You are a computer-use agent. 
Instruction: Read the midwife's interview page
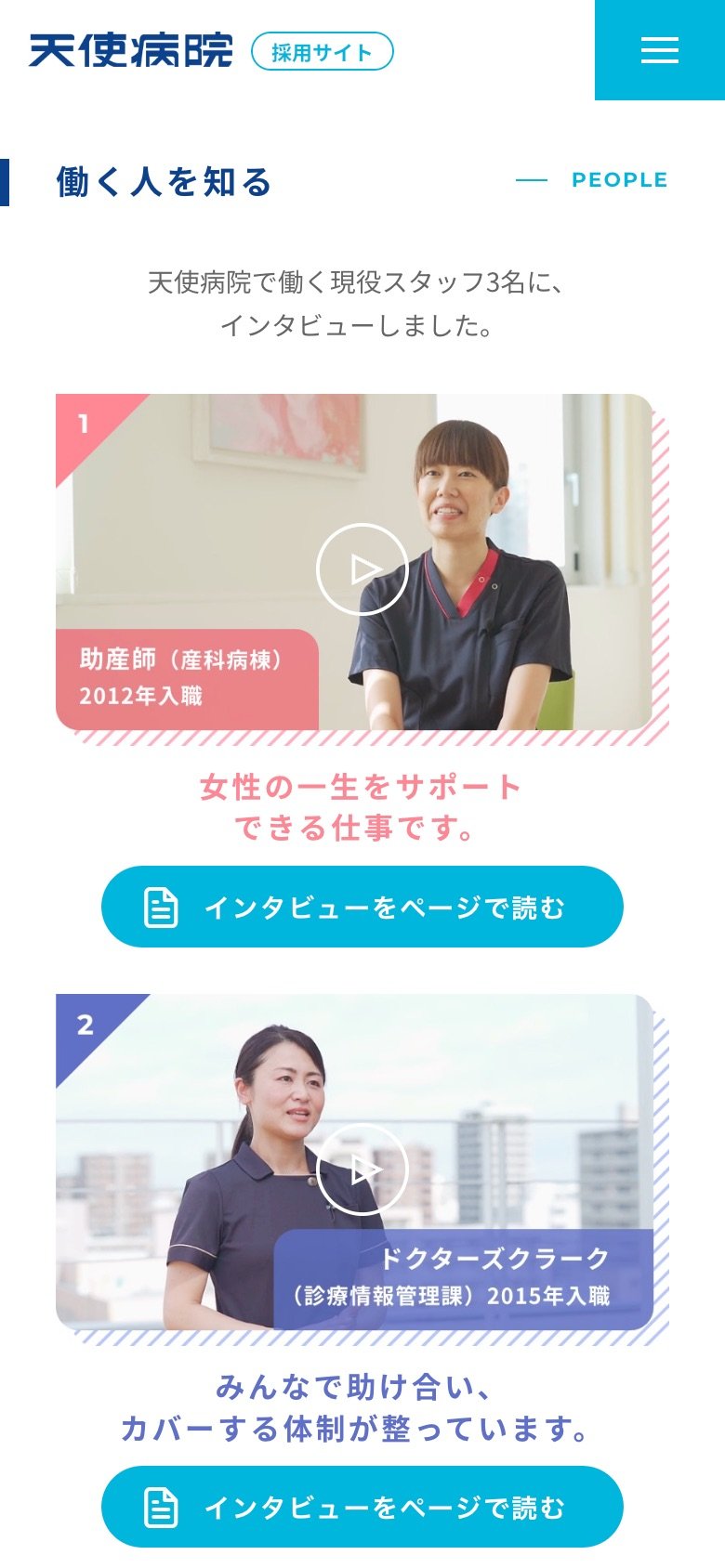tap(362, 907)
